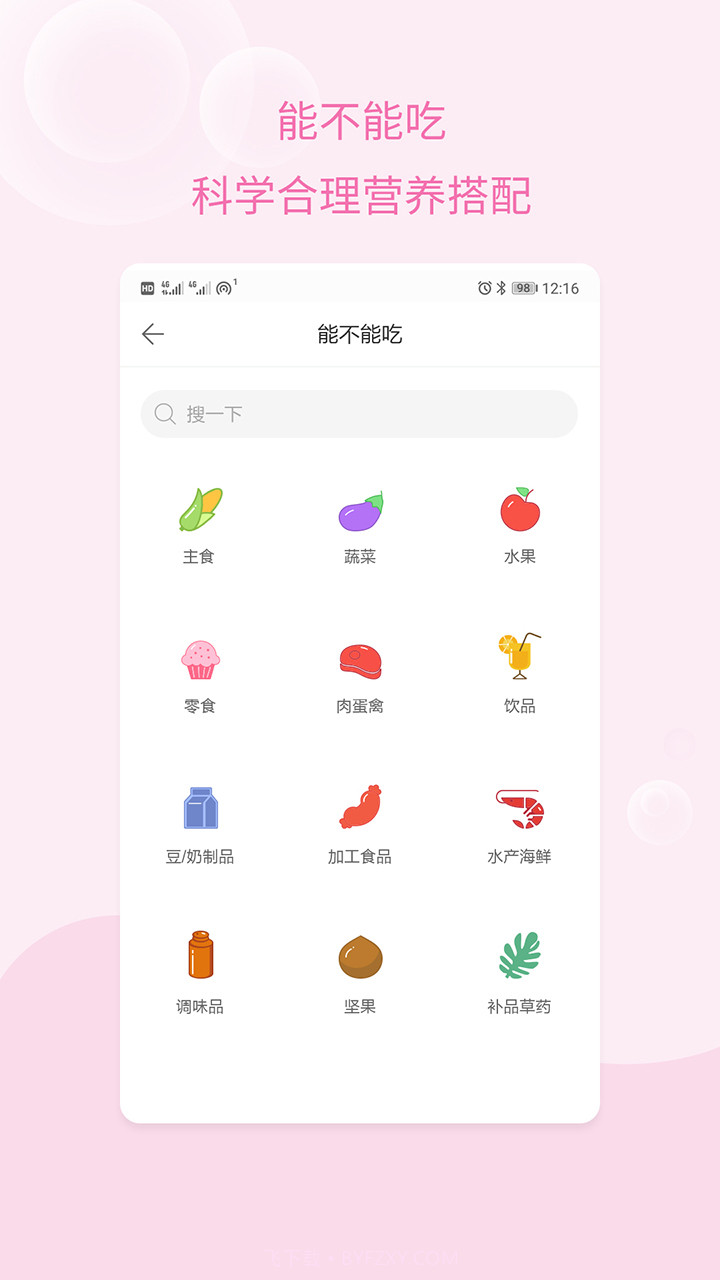Open the 加工食品 category label
The image size is (720, 1280).
click(360, 856)
